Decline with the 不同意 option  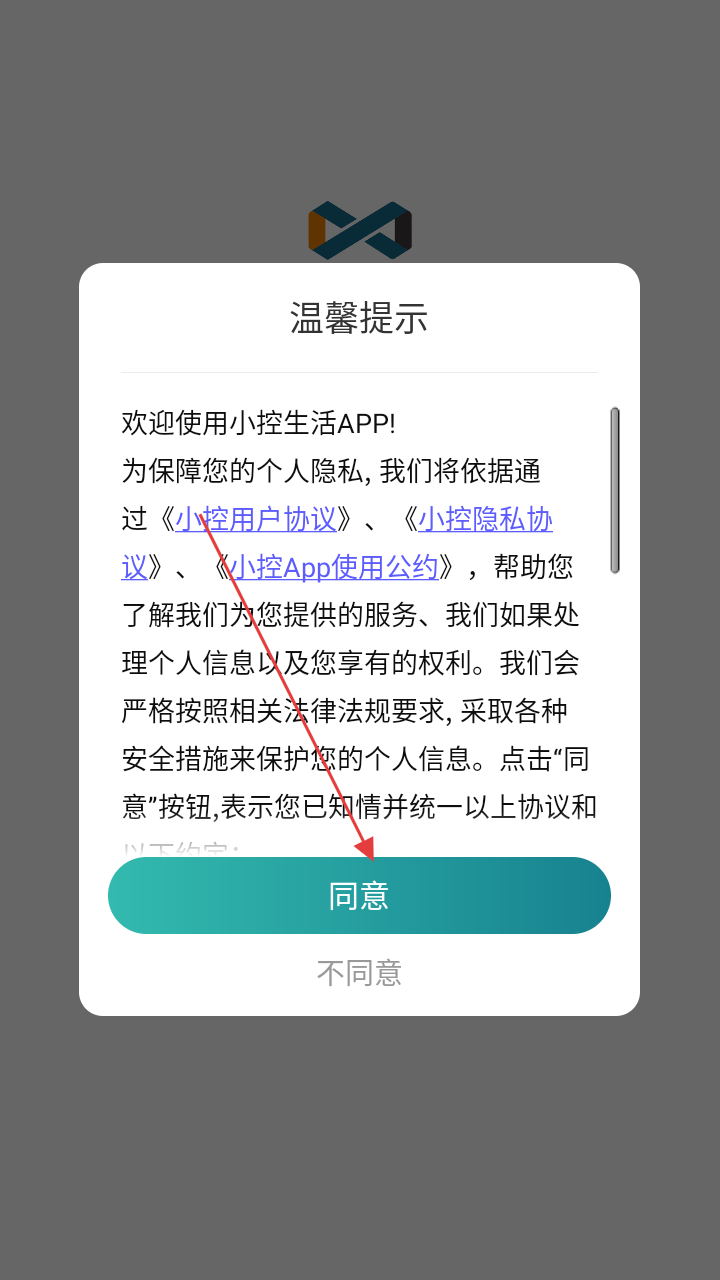click(x=359, y=972)
